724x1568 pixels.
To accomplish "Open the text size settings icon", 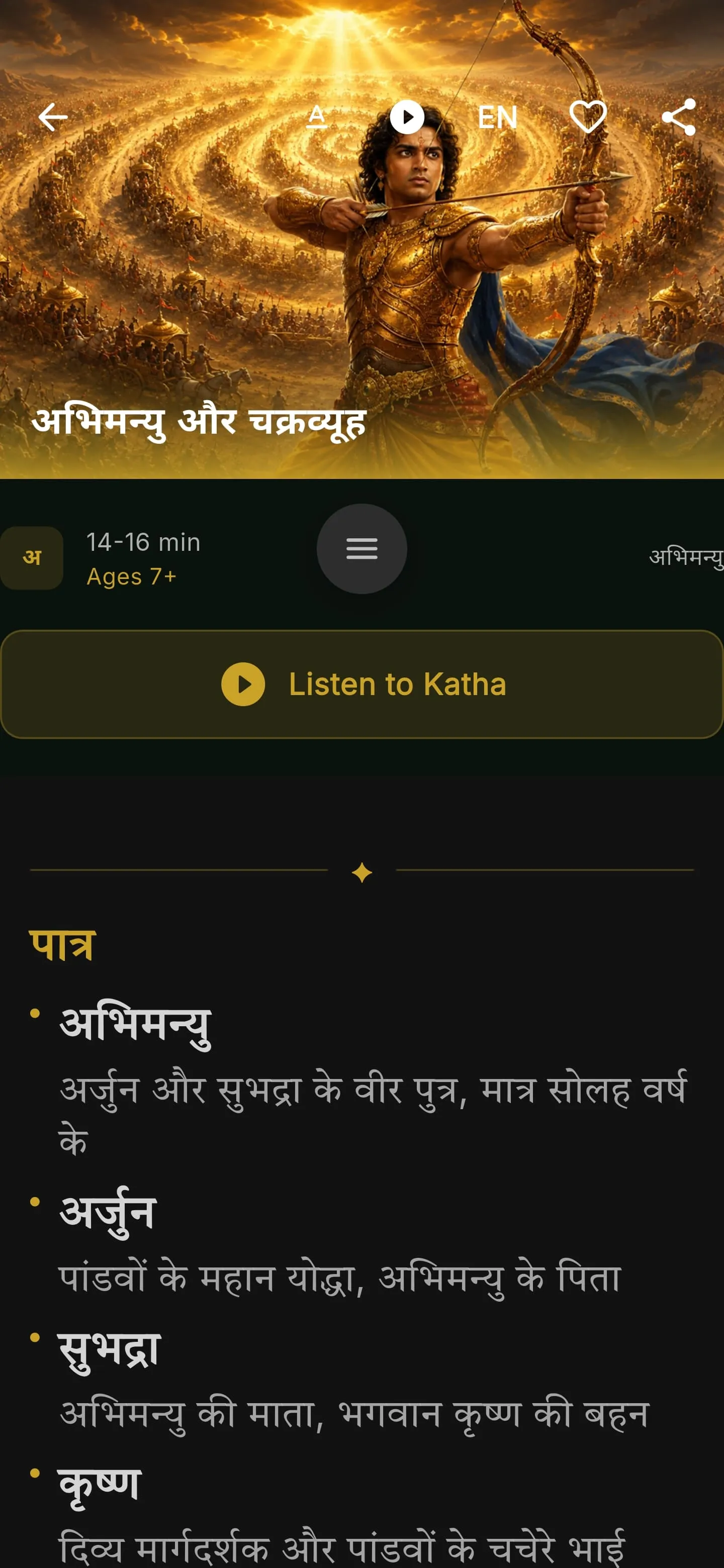I will point(317,116).
